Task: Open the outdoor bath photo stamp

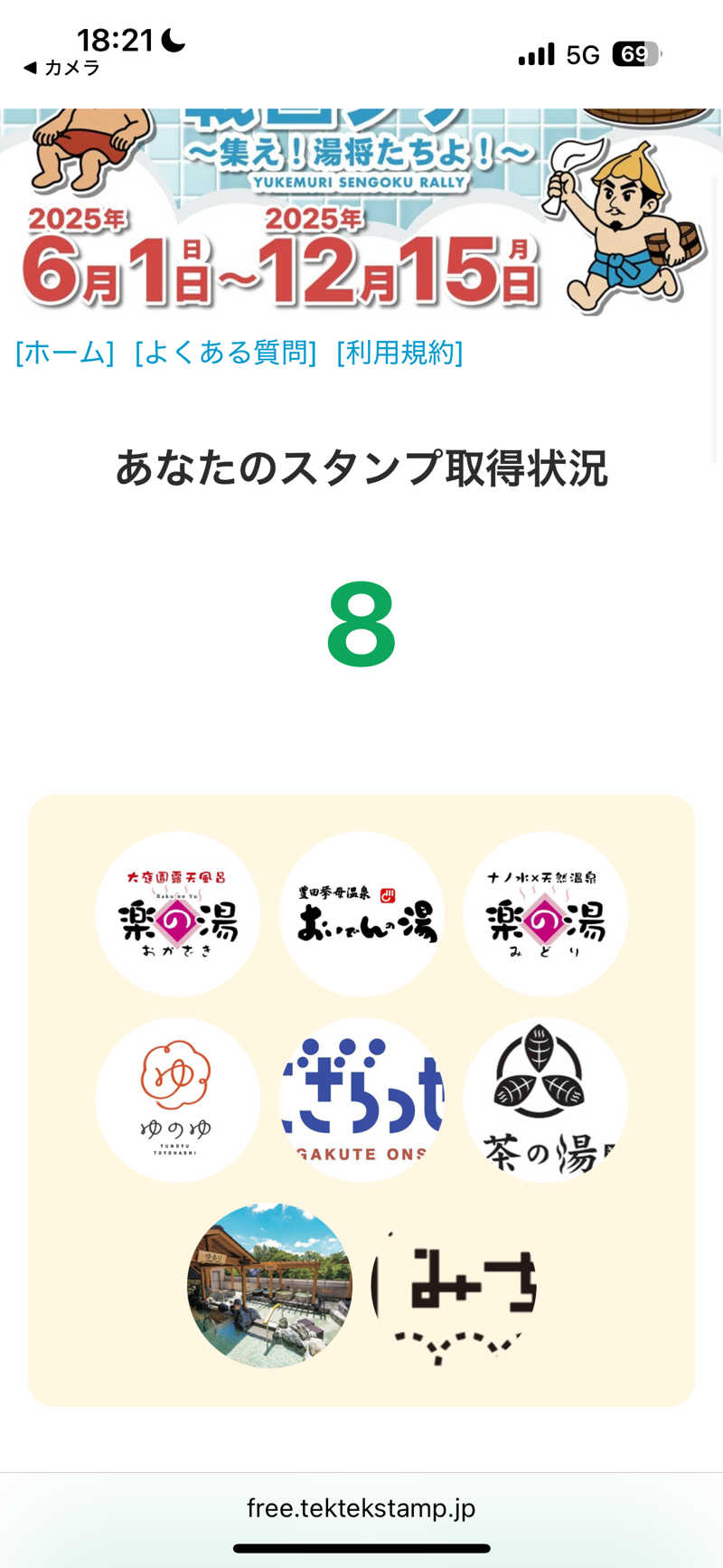Action: (269, 1285)
